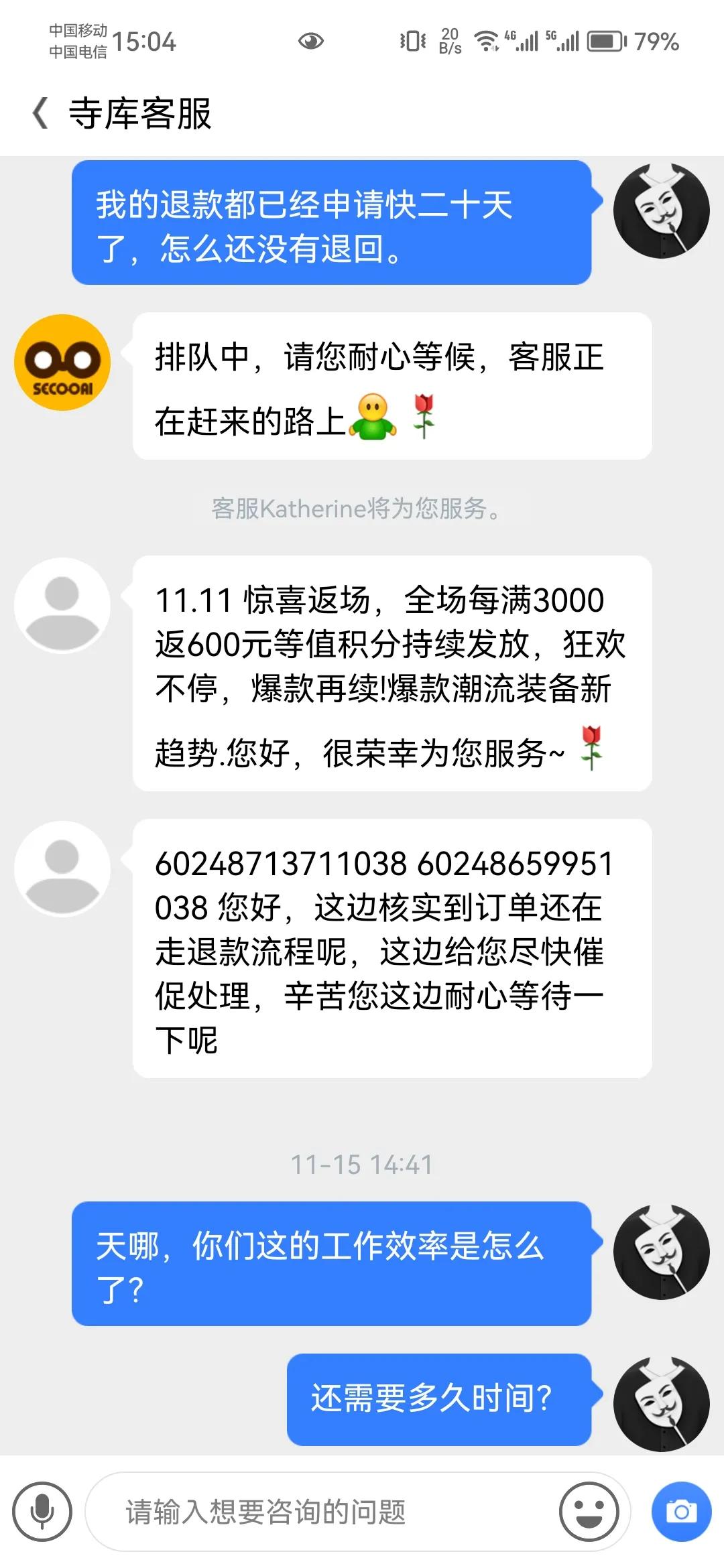Go back using the left chevron arrow
The height and width of the screenshot is (1568, 724).
[x=40, y=113]
